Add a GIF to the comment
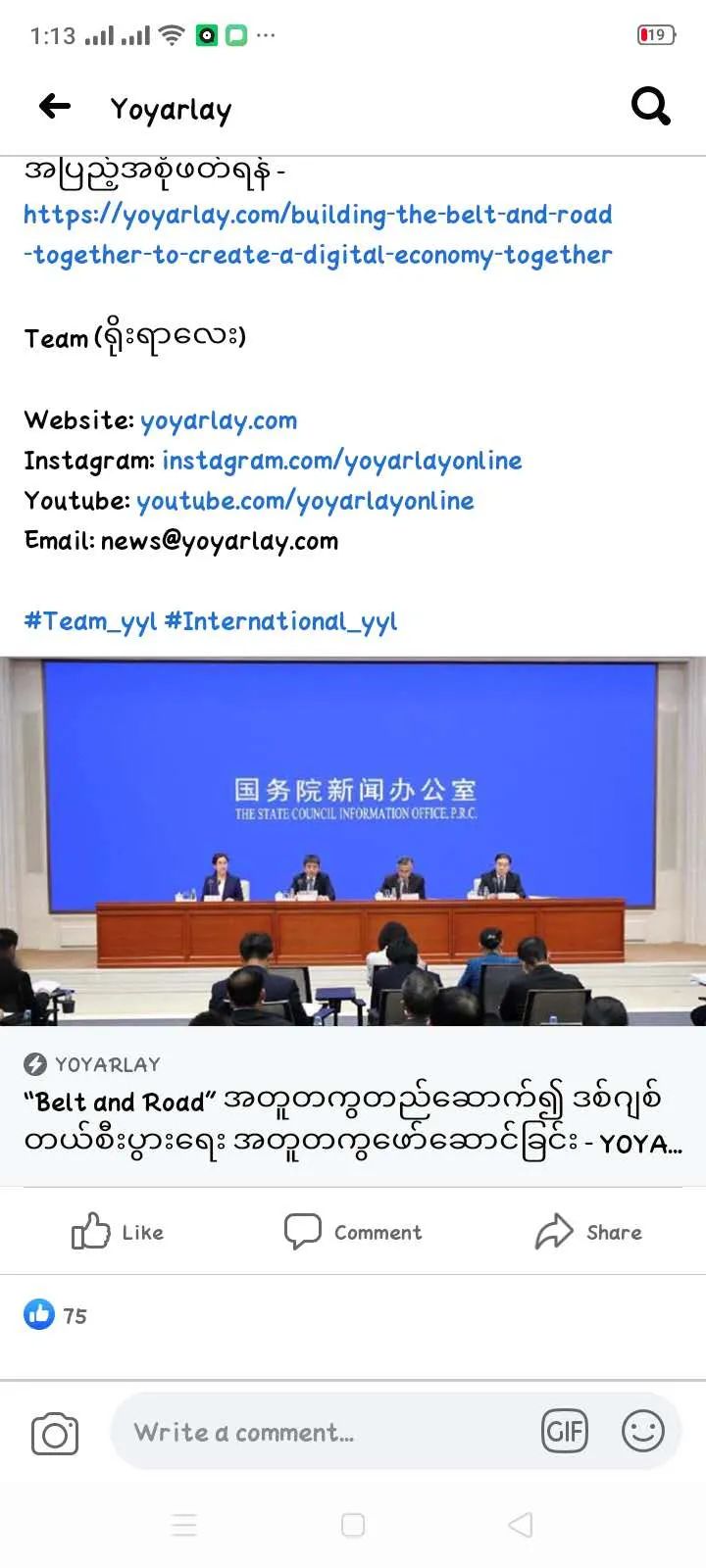This screenshot has height=1568, width=706. click(x=564, y=1432)
